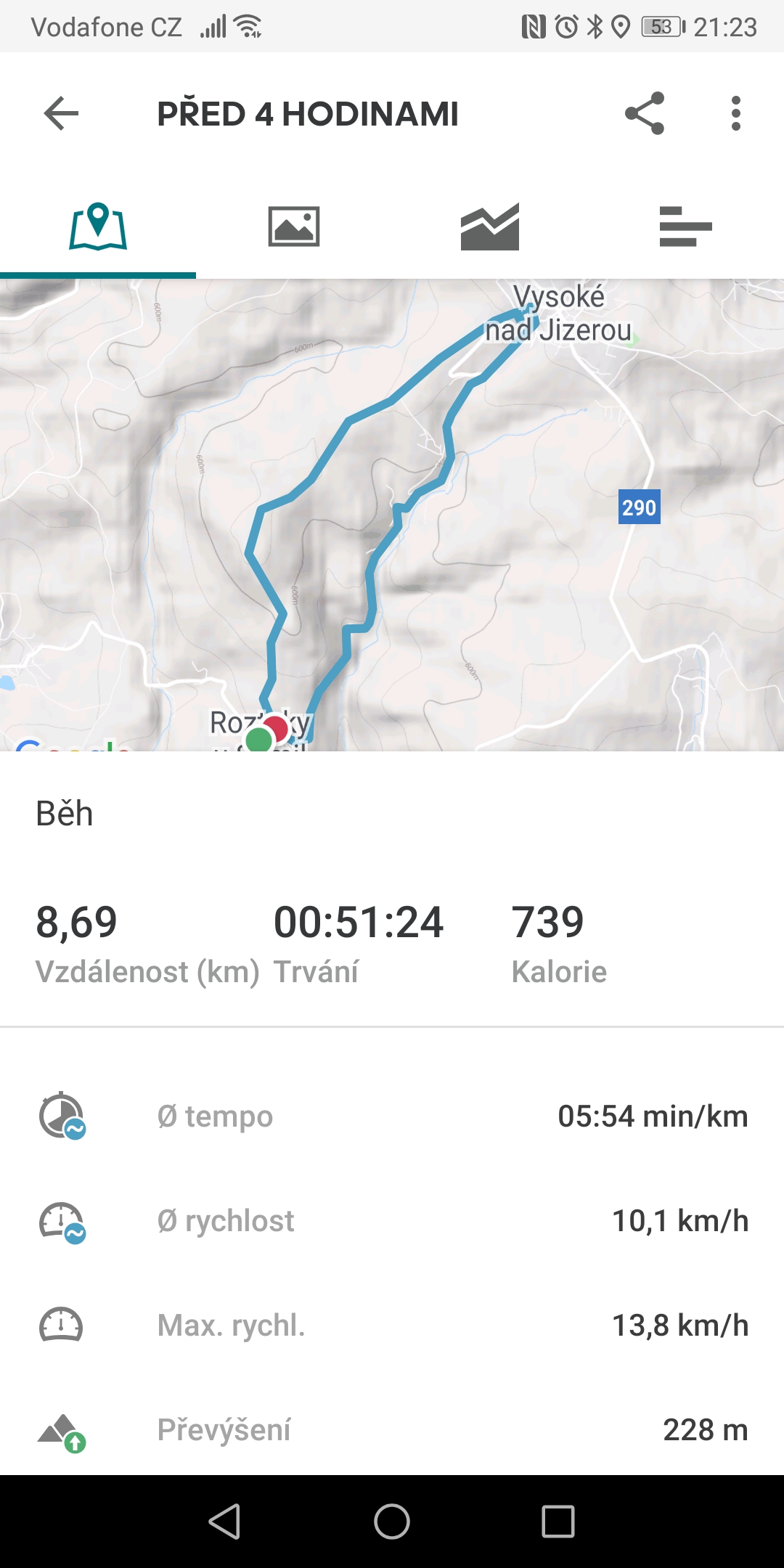
Task: Switch to the charts tab
Action: point(490,226)
